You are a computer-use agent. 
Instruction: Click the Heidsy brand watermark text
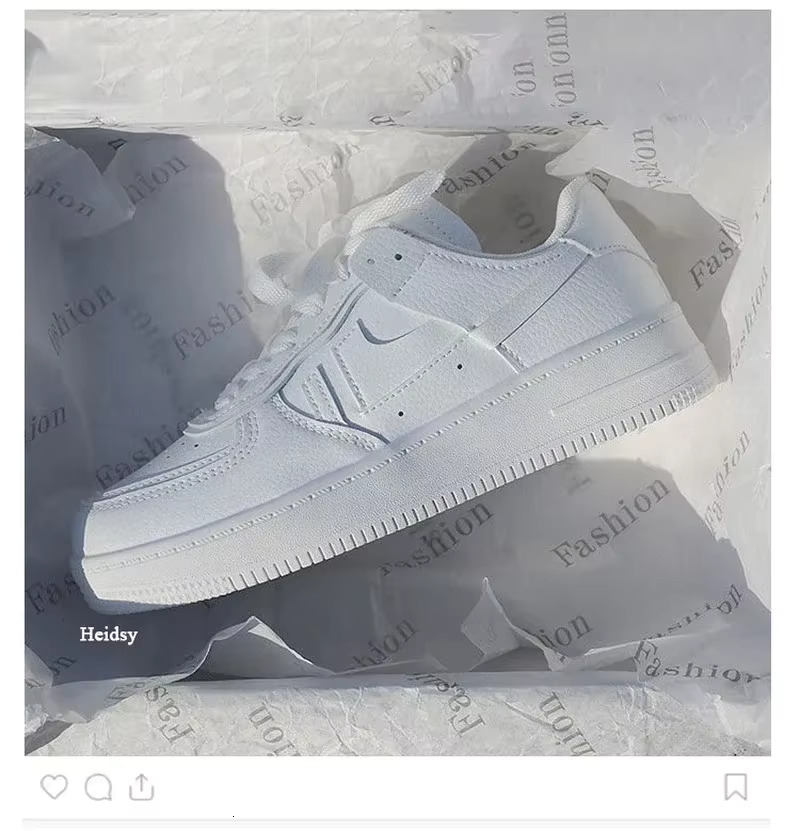click(110, 633)
